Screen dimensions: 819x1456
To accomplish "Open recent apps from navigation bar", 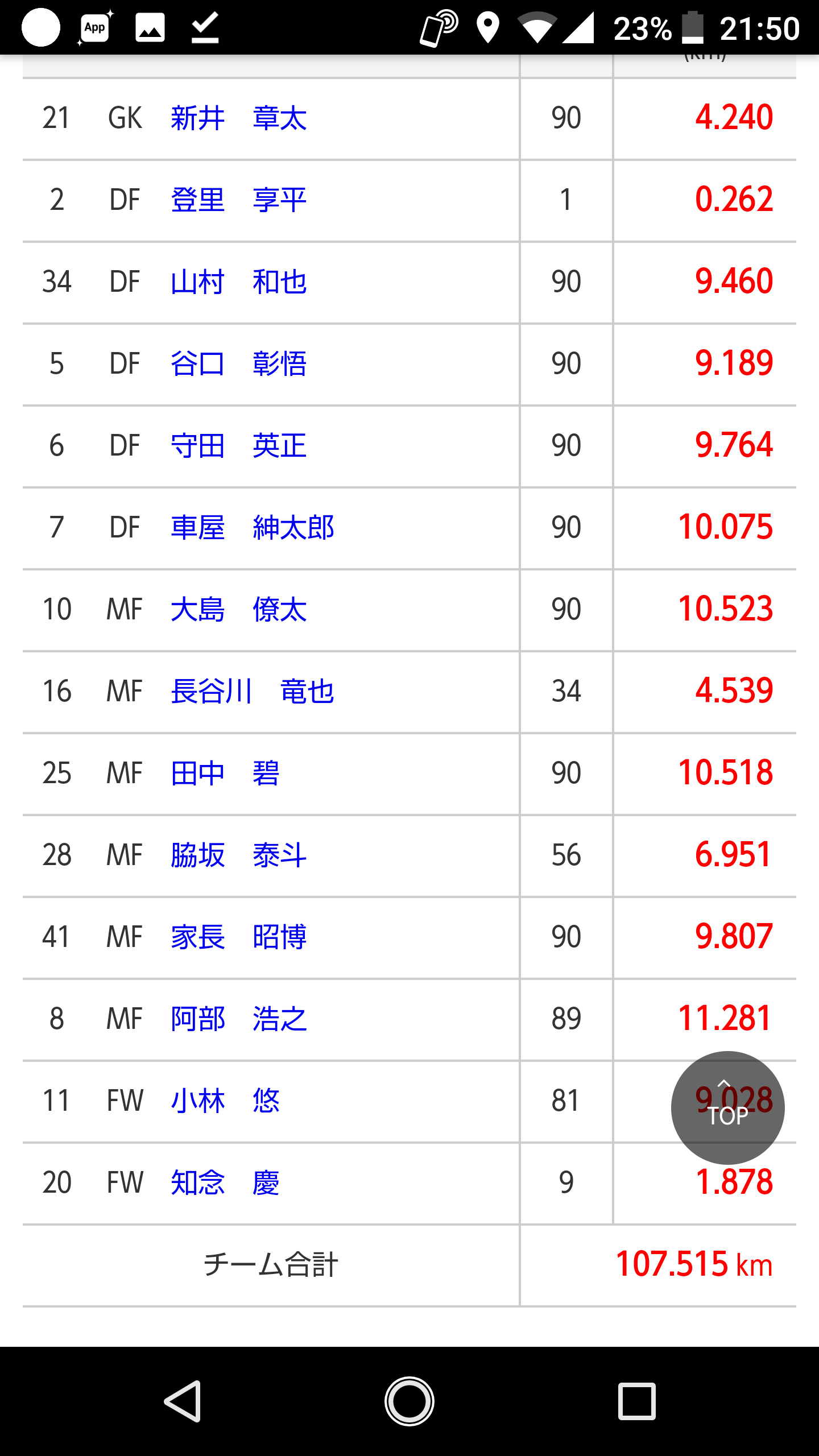I will tap(636, 1401).
